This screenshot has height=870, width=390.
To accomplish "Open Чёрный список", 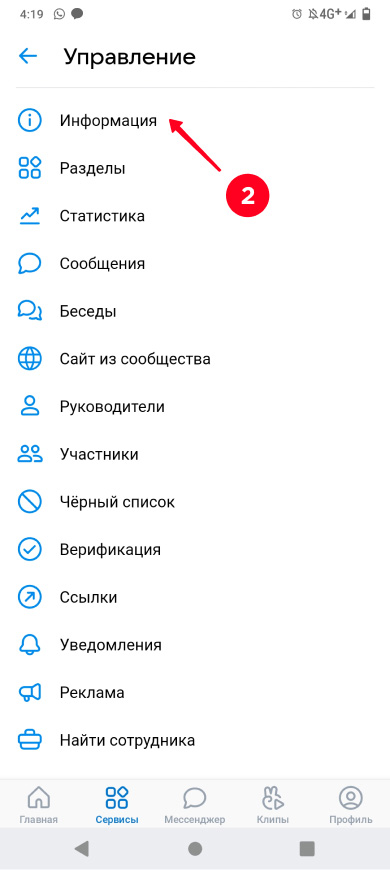I will click(x=195, y=502).
